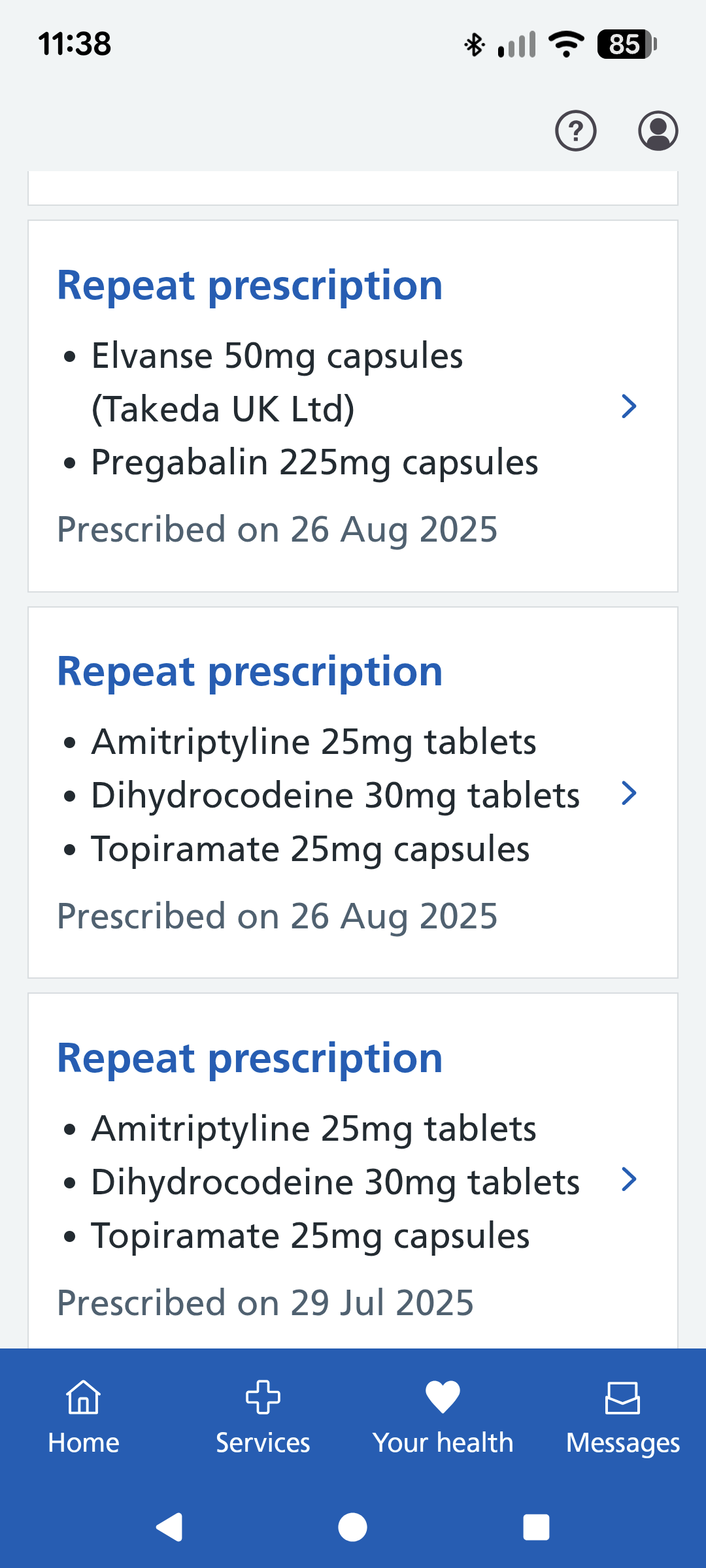
Task: Tap the Android home circle button
Action: click(353, 1526)
